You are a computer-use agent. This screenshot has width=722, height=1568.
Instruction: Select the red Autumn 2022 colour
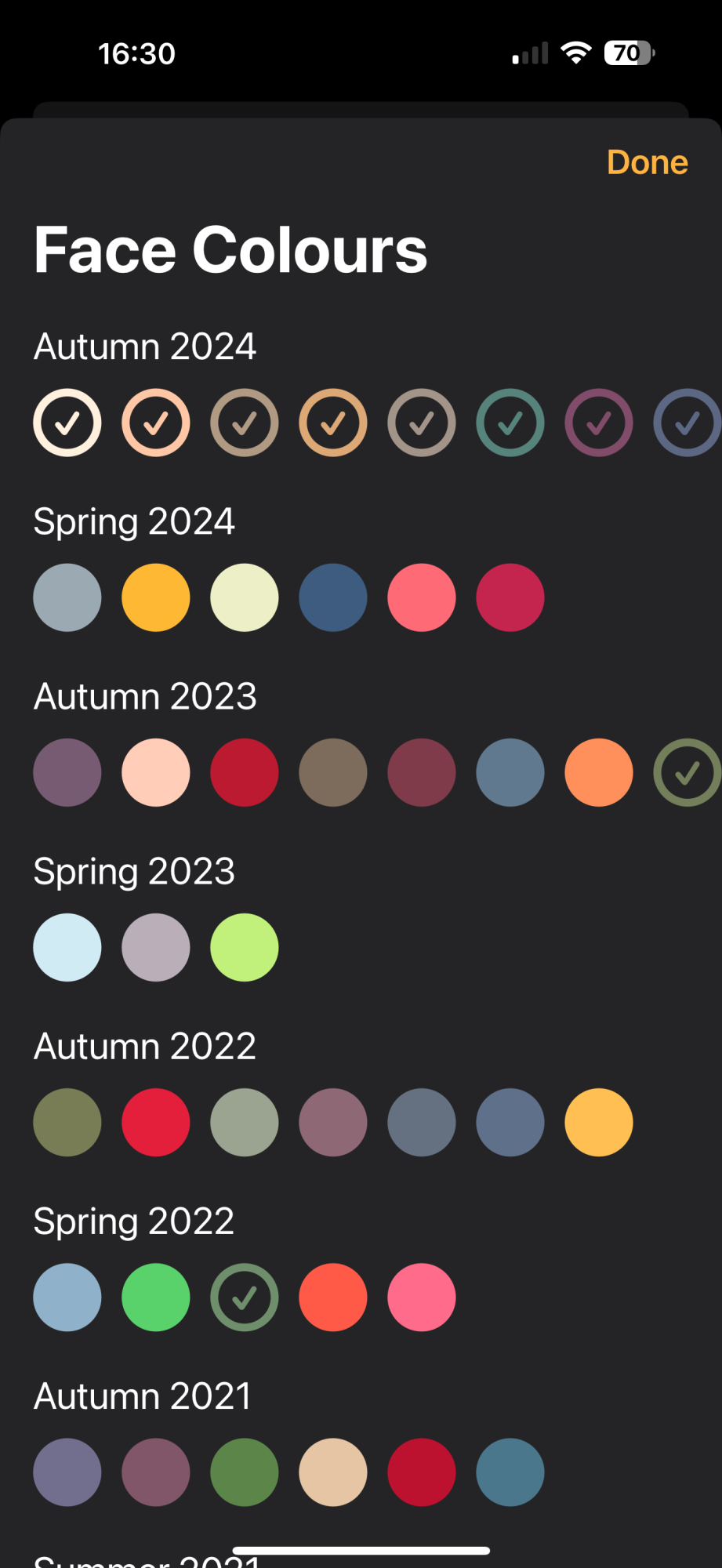[x=156, y=1122]
